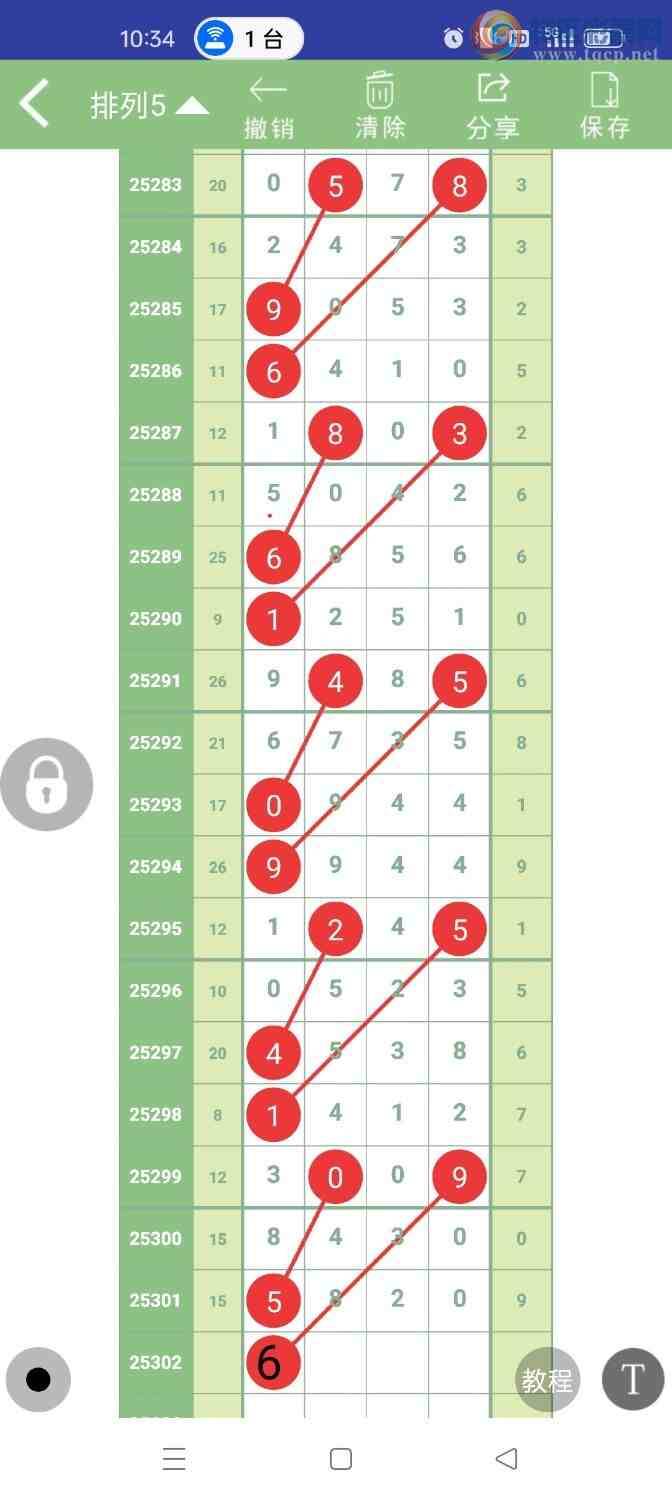Go to the home screen
672x1500 pixels.
[x=340, y=1459]
